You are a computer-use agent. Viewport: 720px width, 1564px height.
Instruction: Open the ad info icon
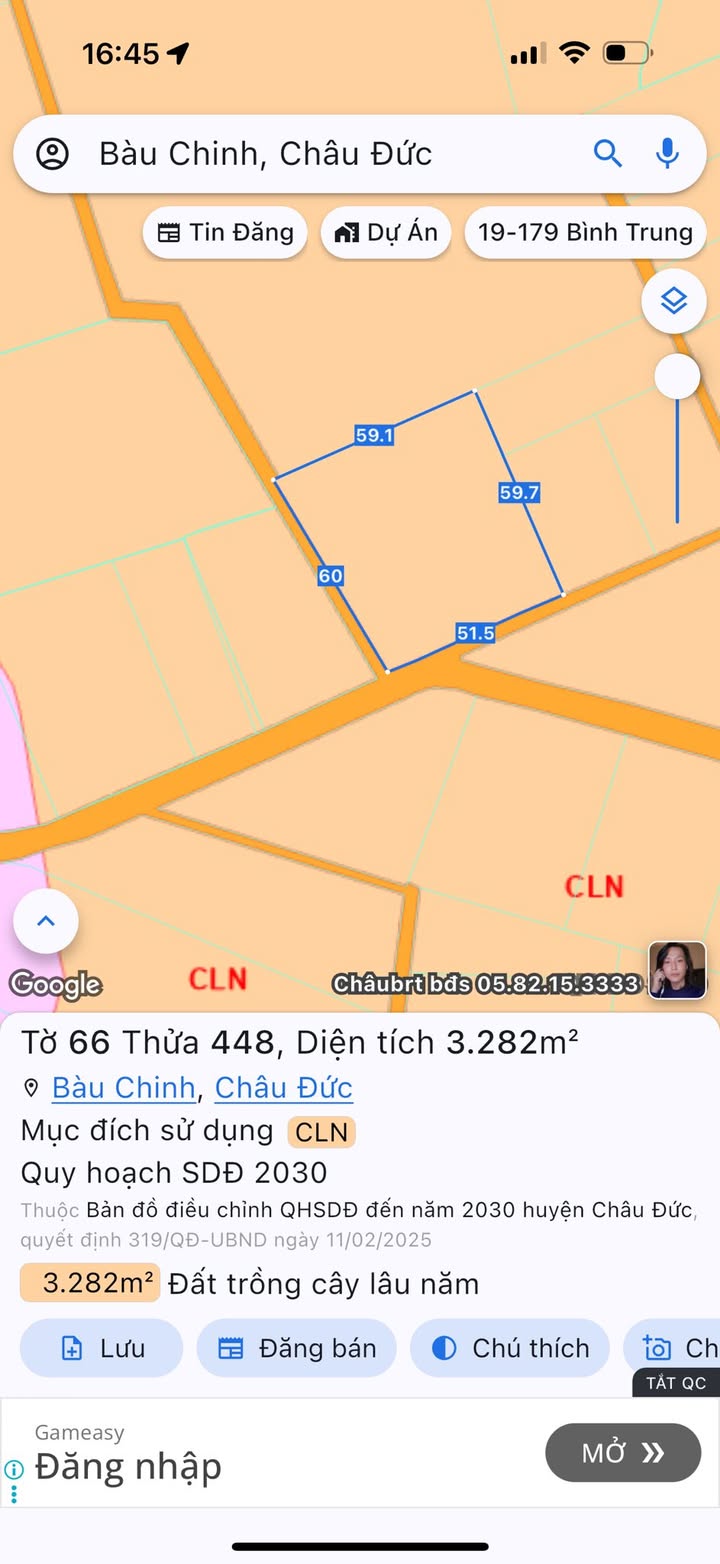pos(14,1470)
